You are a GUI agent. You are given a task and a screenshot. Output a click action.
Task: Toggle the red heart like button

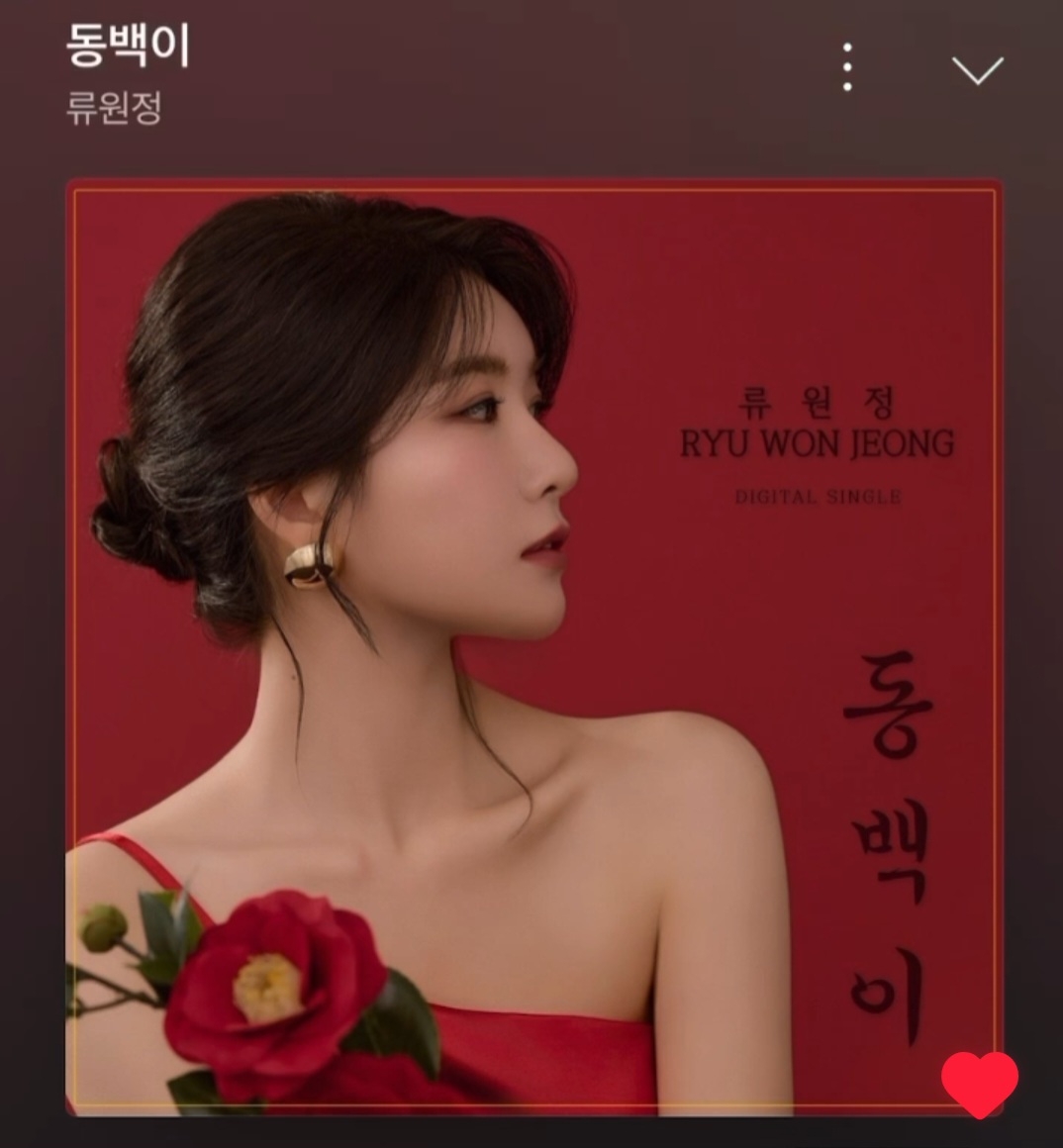(980, 1085)
